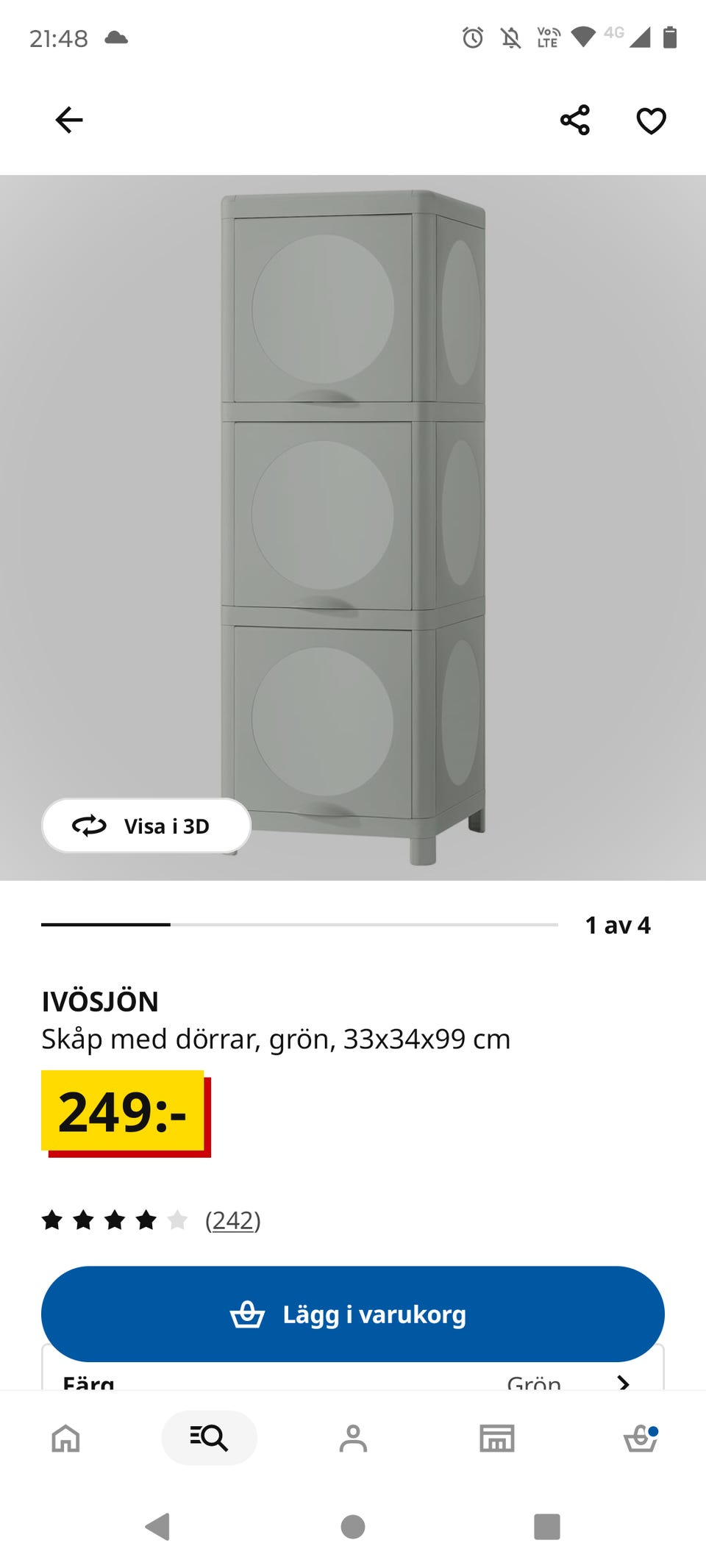Open the 242 reviews link

pyautogui.click(x=232, y=1220)
